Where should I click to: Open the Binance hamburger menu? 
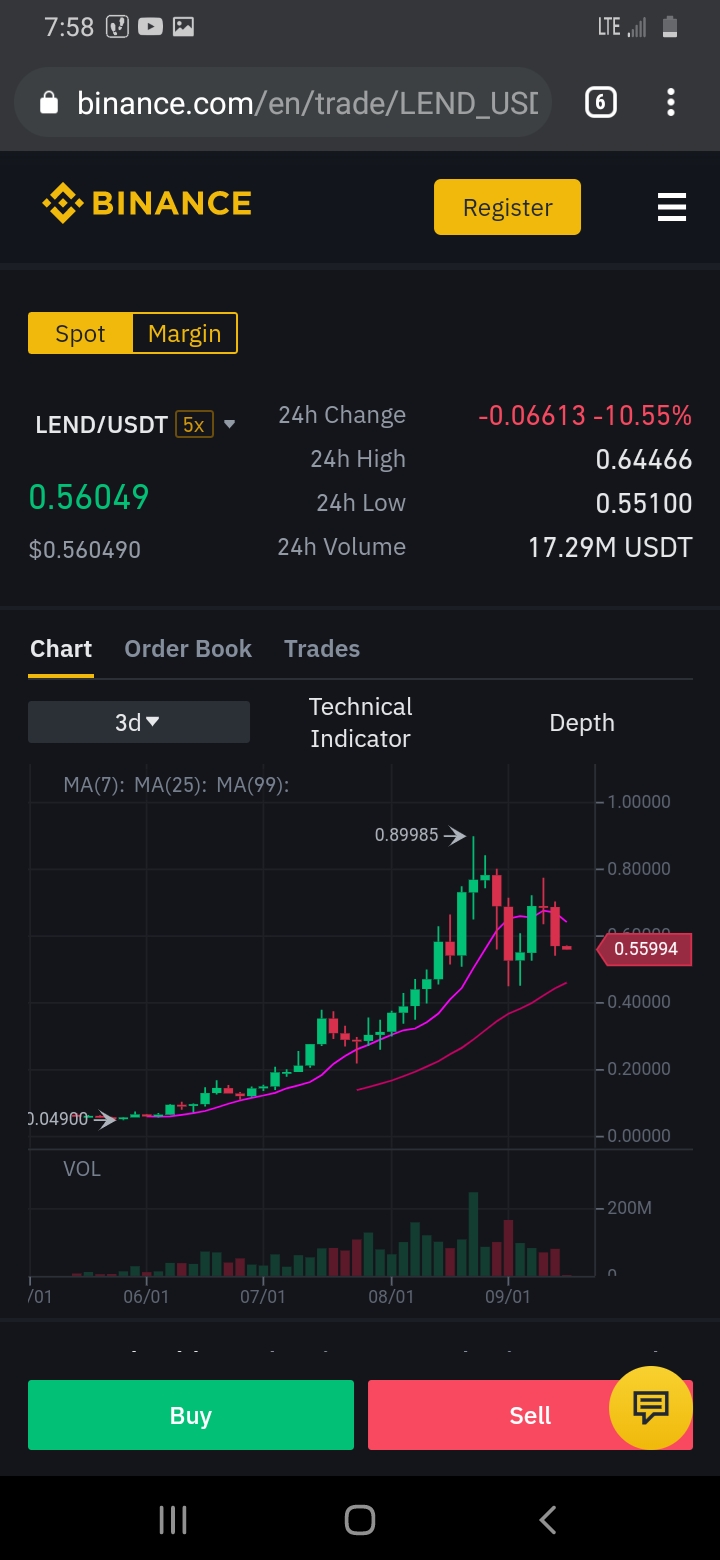pos(671,207)
